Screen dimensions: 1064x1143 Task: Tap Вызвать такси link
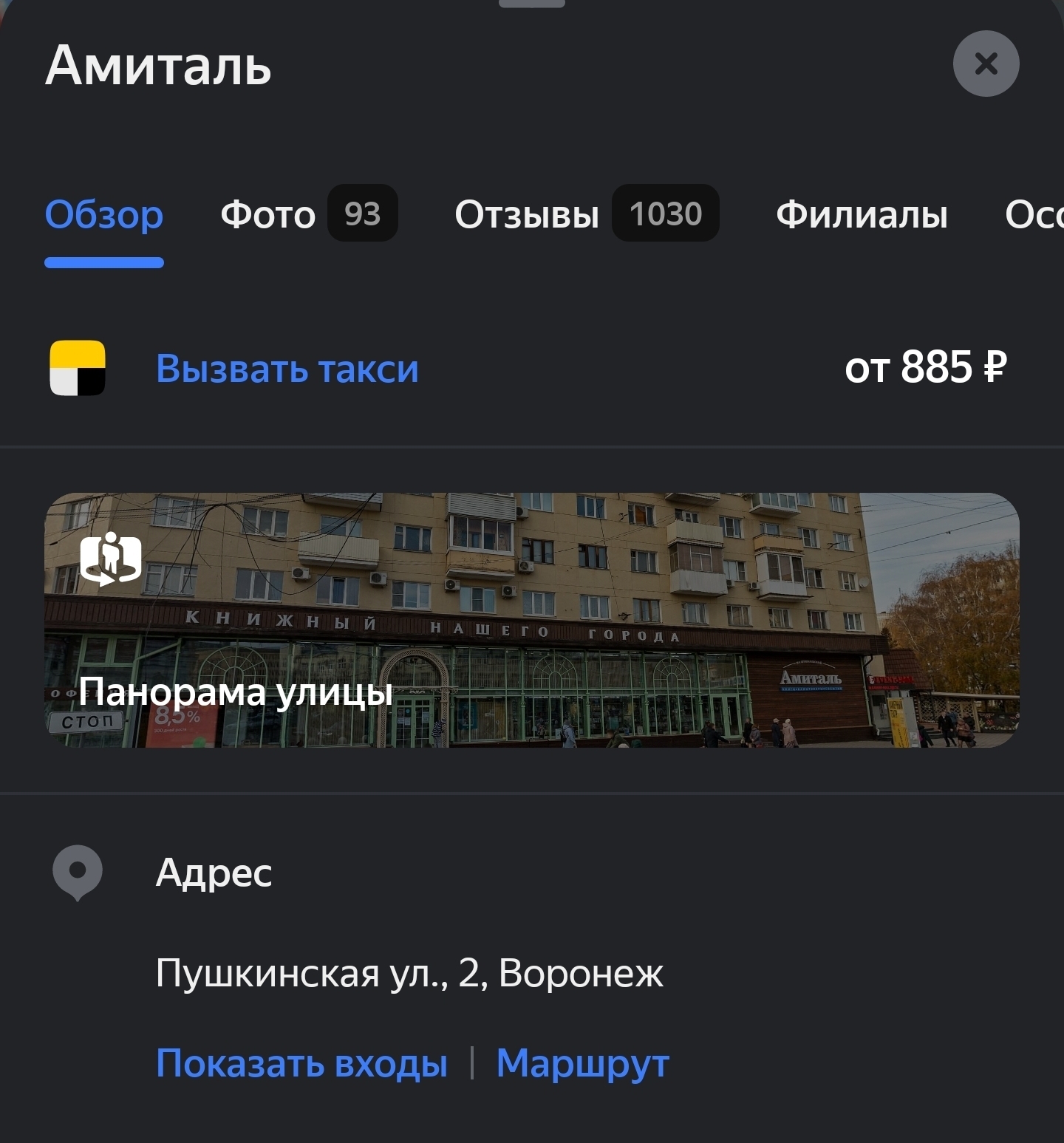(287, 368)
